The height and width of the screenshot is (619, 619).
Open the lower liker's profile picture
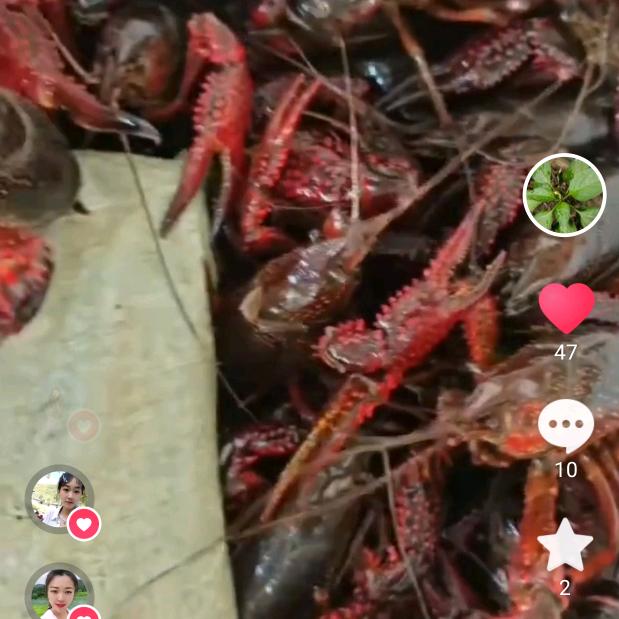click(x=58, y=592)
